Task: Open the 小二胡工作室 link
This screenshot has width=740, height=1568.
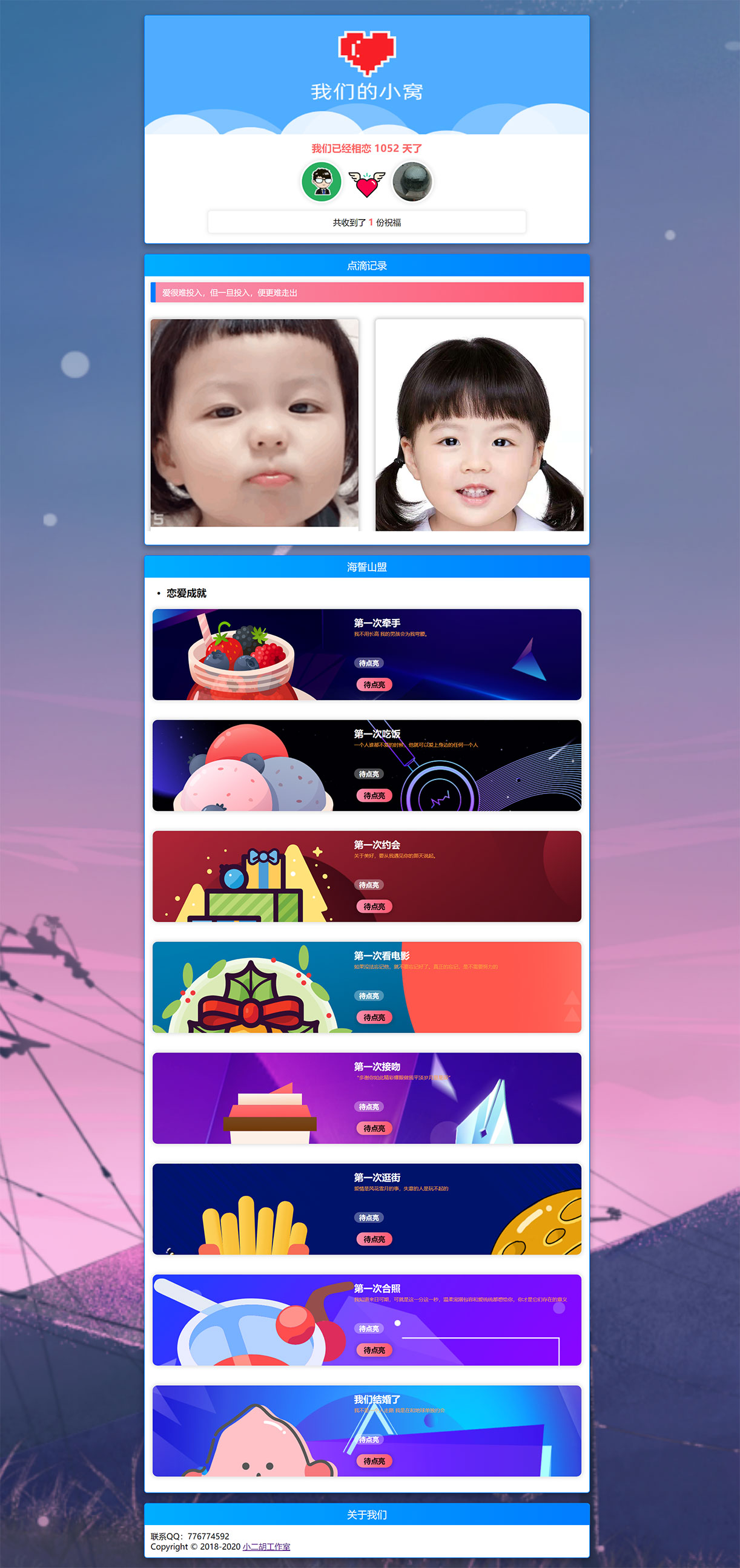Action: tap(266, 1546)
